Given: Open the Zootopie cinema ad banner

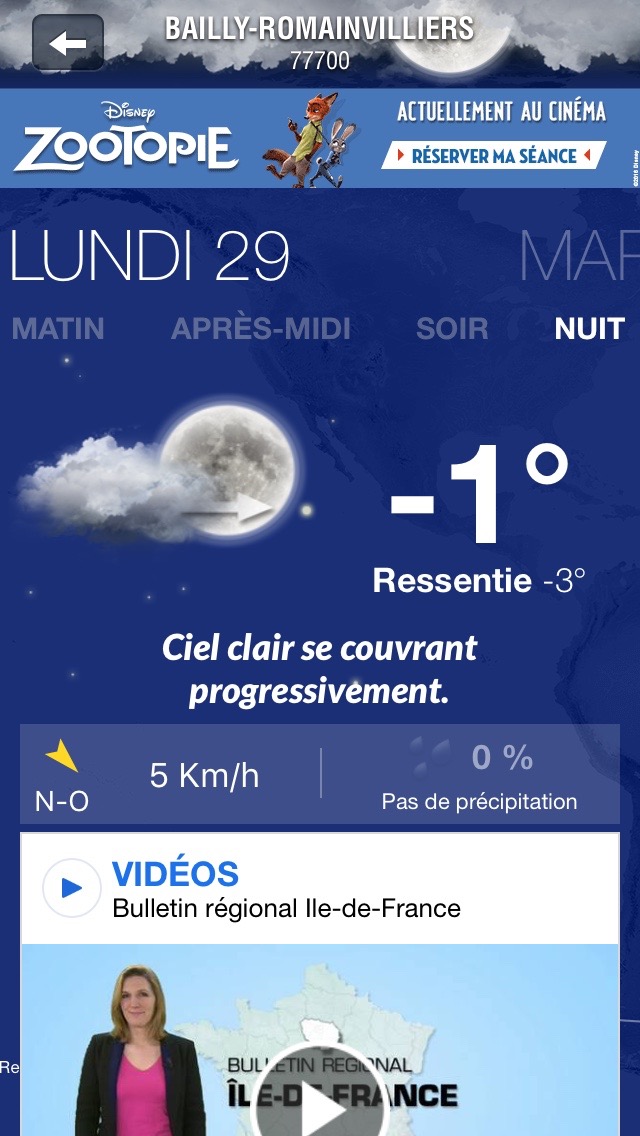Looking at the screenshot, I should point(200,139).
